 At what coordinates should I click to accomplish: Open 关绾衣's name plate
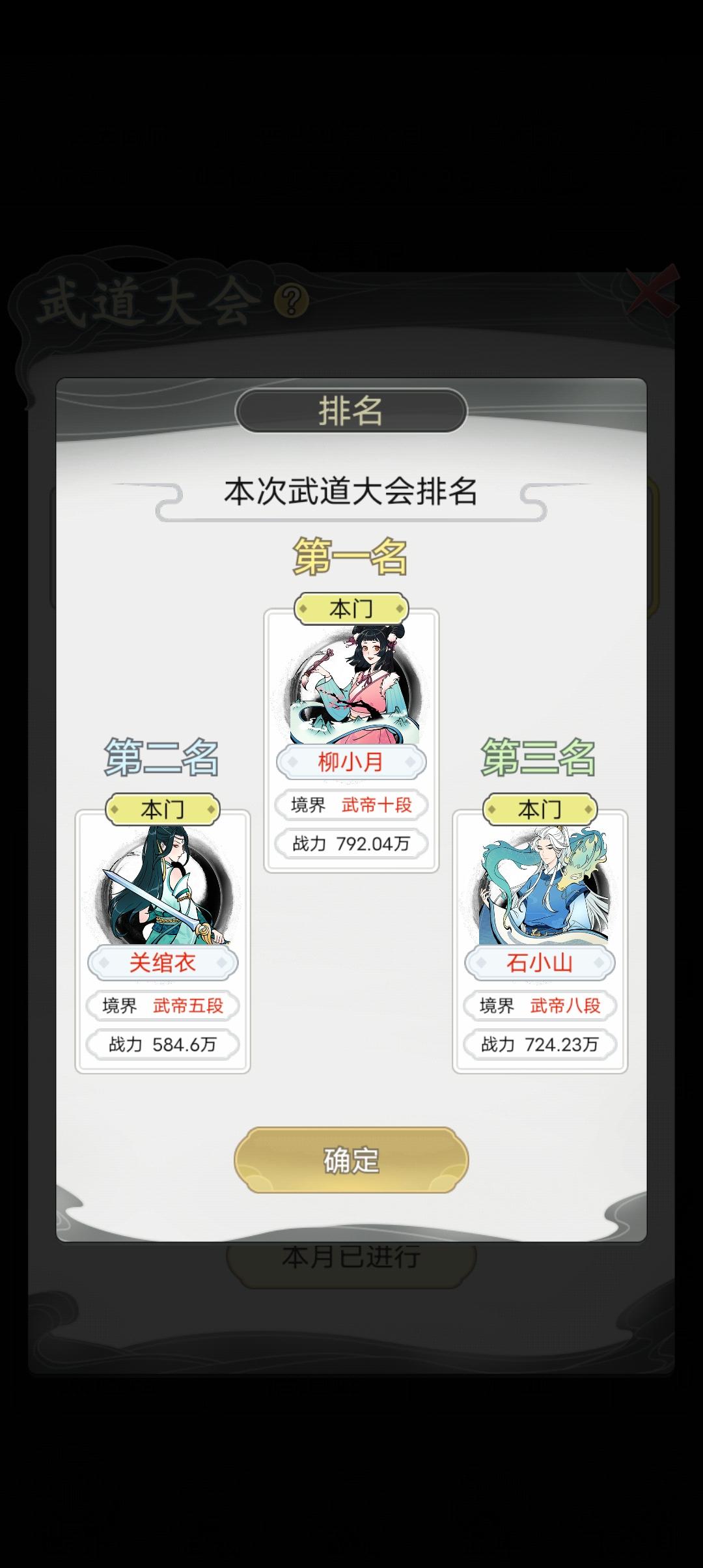[163, 964]
